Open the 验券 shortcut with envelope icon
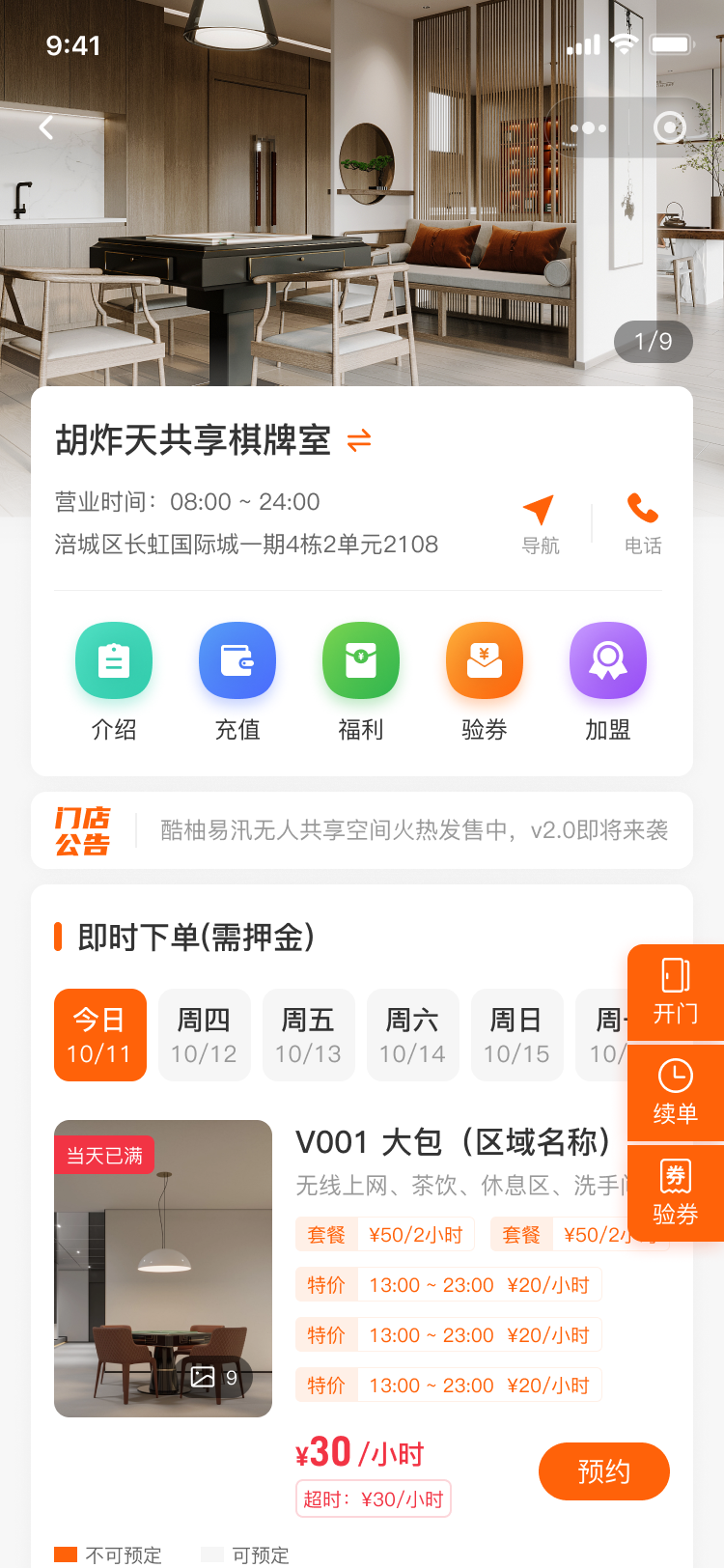 coord(485,681)
